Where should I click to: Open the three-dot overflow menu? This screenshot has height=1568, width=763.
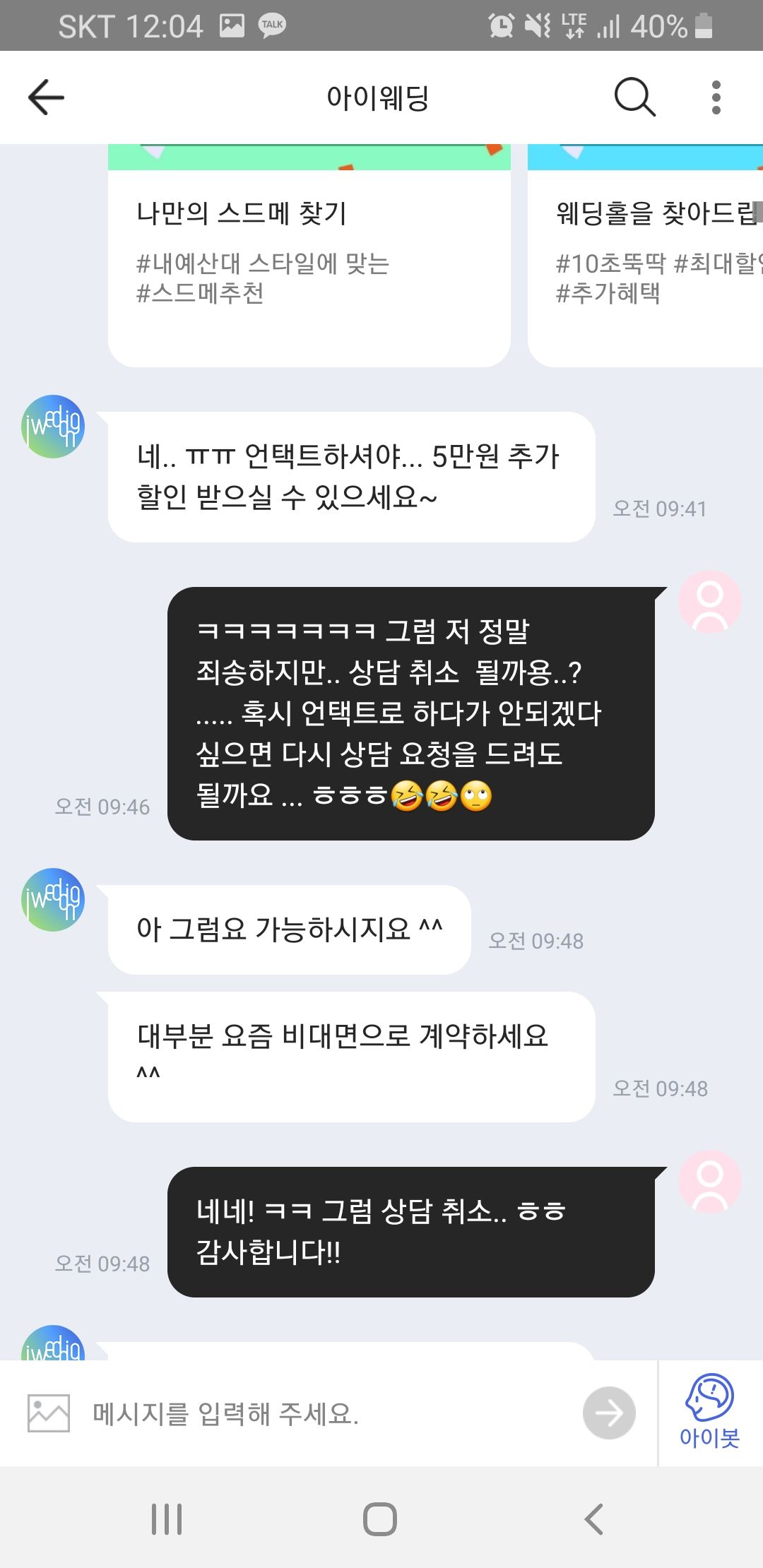[x=716, y=97]
